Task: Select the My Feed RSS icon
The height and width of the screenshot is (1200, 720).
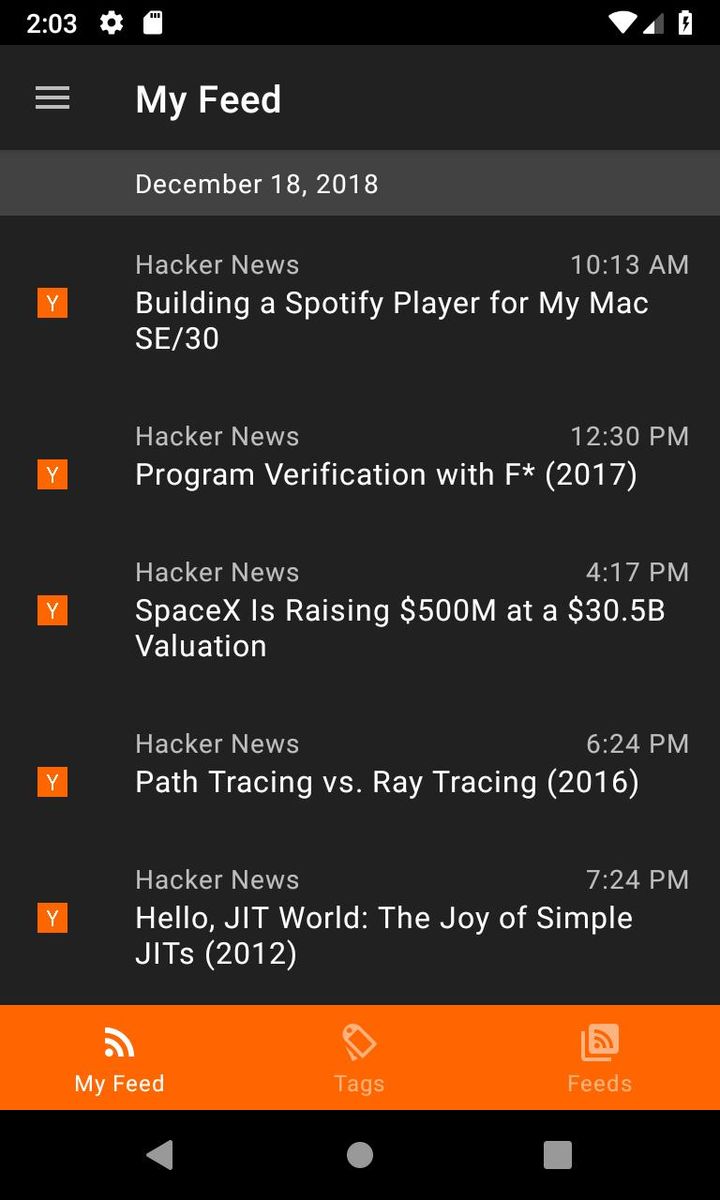Action: click(x=119, y=1043)
